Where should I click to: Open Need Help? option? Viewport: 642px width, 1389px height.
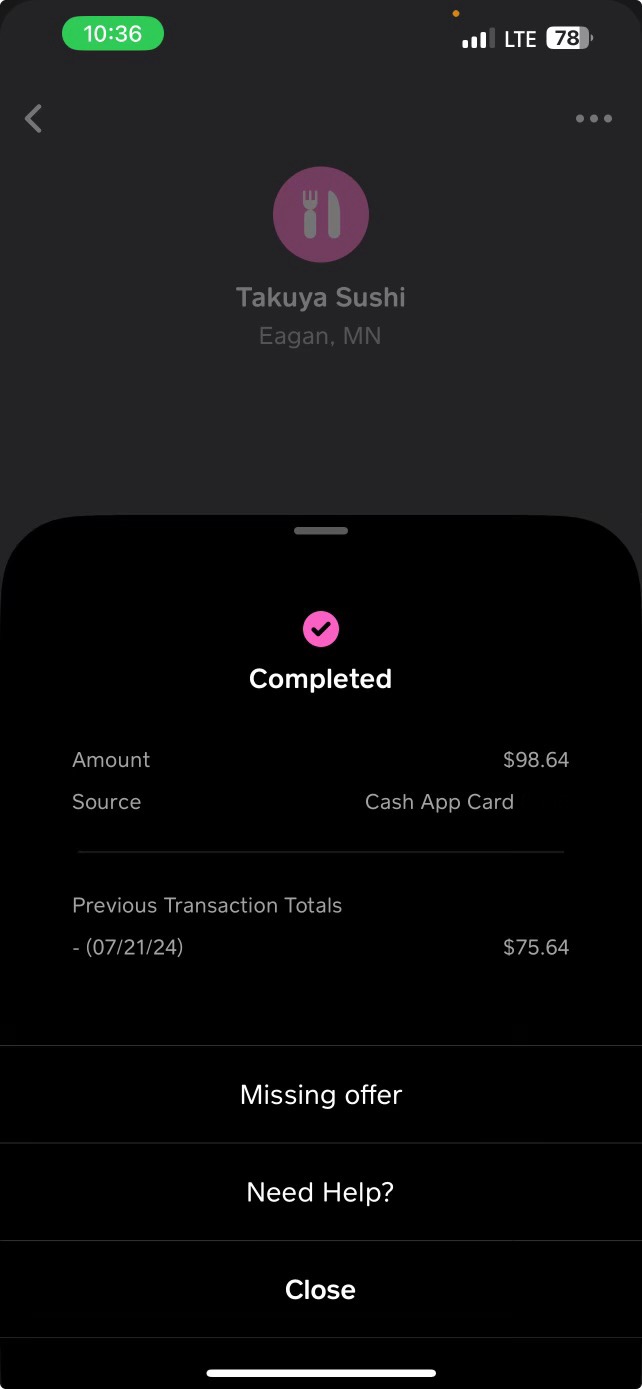(320, 1192)
